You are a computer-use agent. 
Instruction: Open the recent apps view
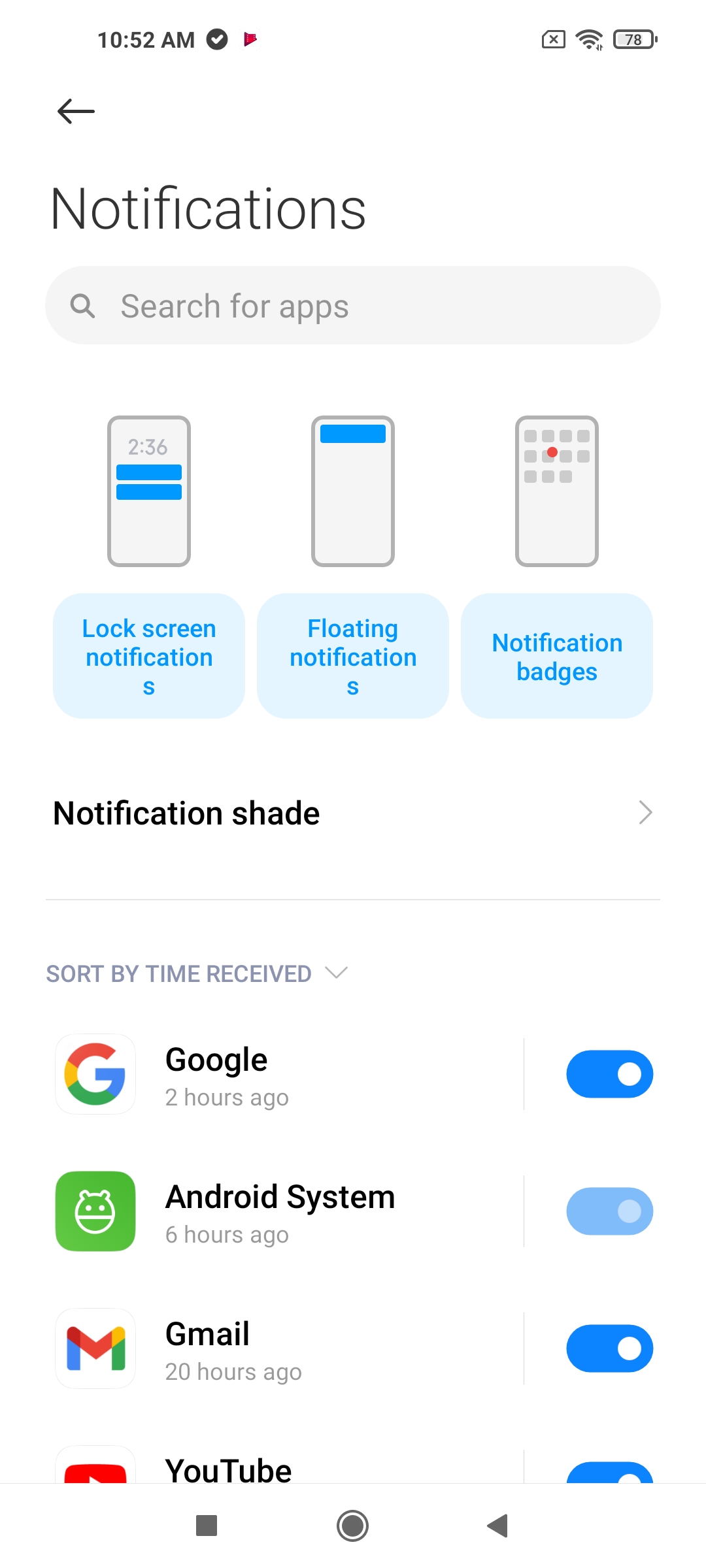tap(207, 1526)
